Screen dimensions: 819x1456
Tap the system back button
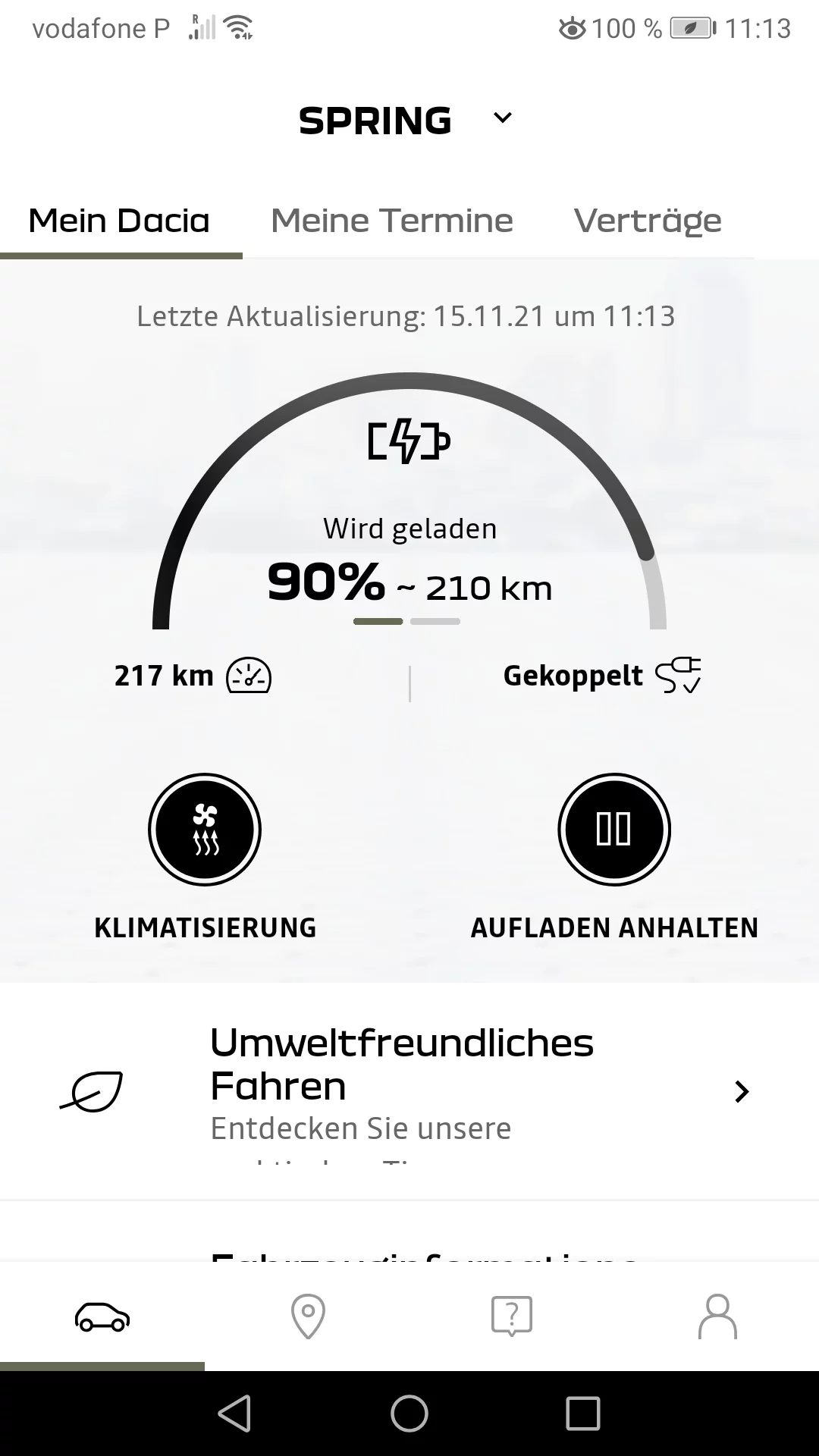pyautogui.click(x=234, y=1414)
